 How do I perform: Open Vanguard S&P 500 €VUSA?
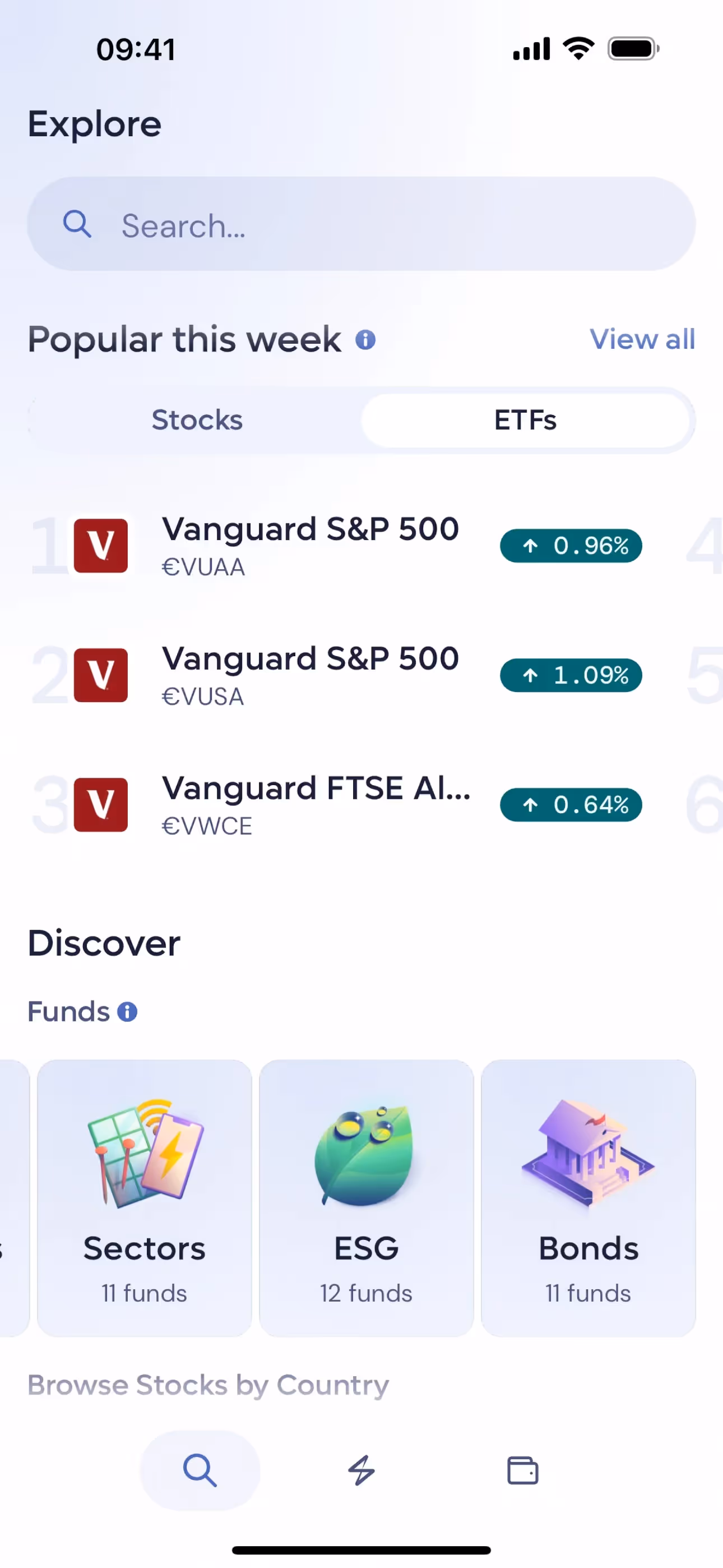tap(310, 675)
